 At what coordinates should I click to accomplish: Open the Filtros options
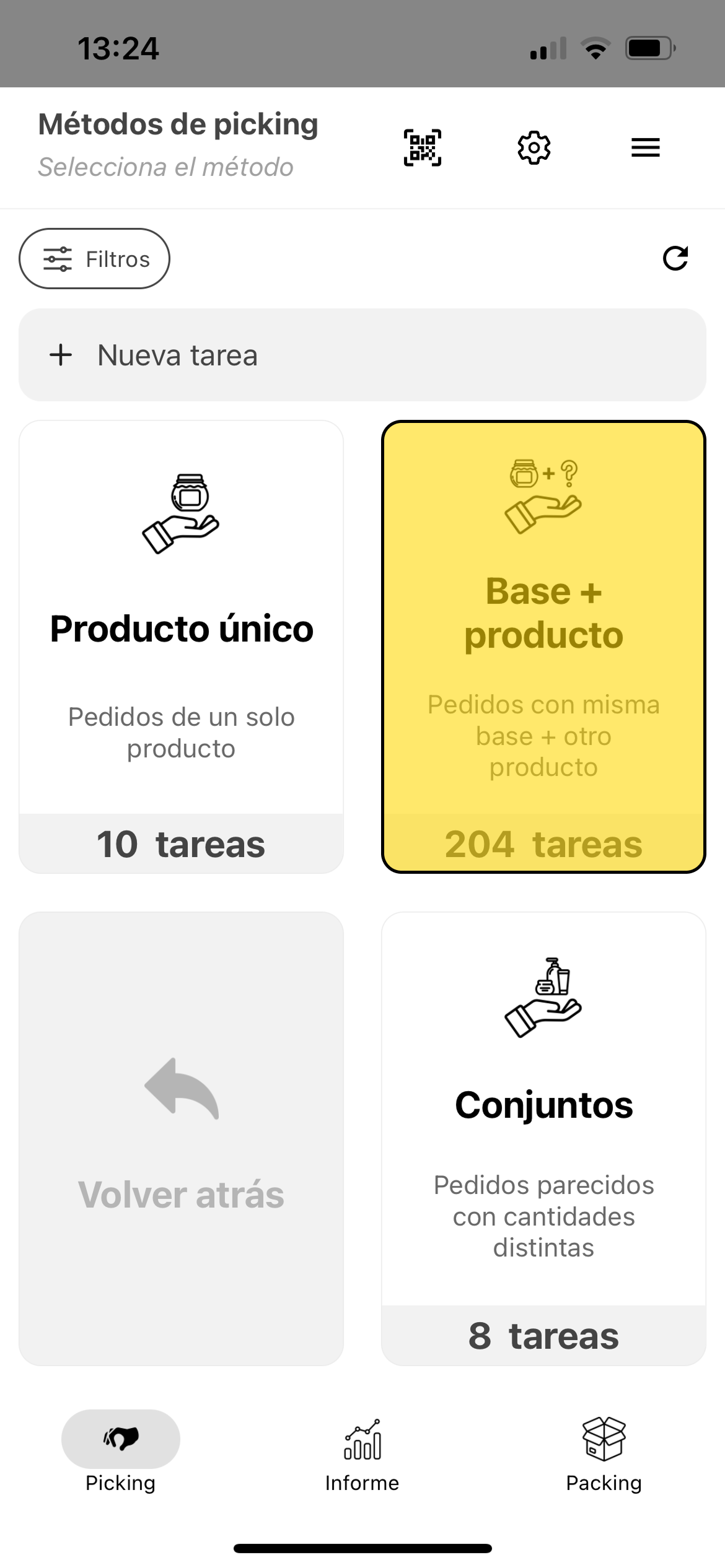[x=94, y=259]
